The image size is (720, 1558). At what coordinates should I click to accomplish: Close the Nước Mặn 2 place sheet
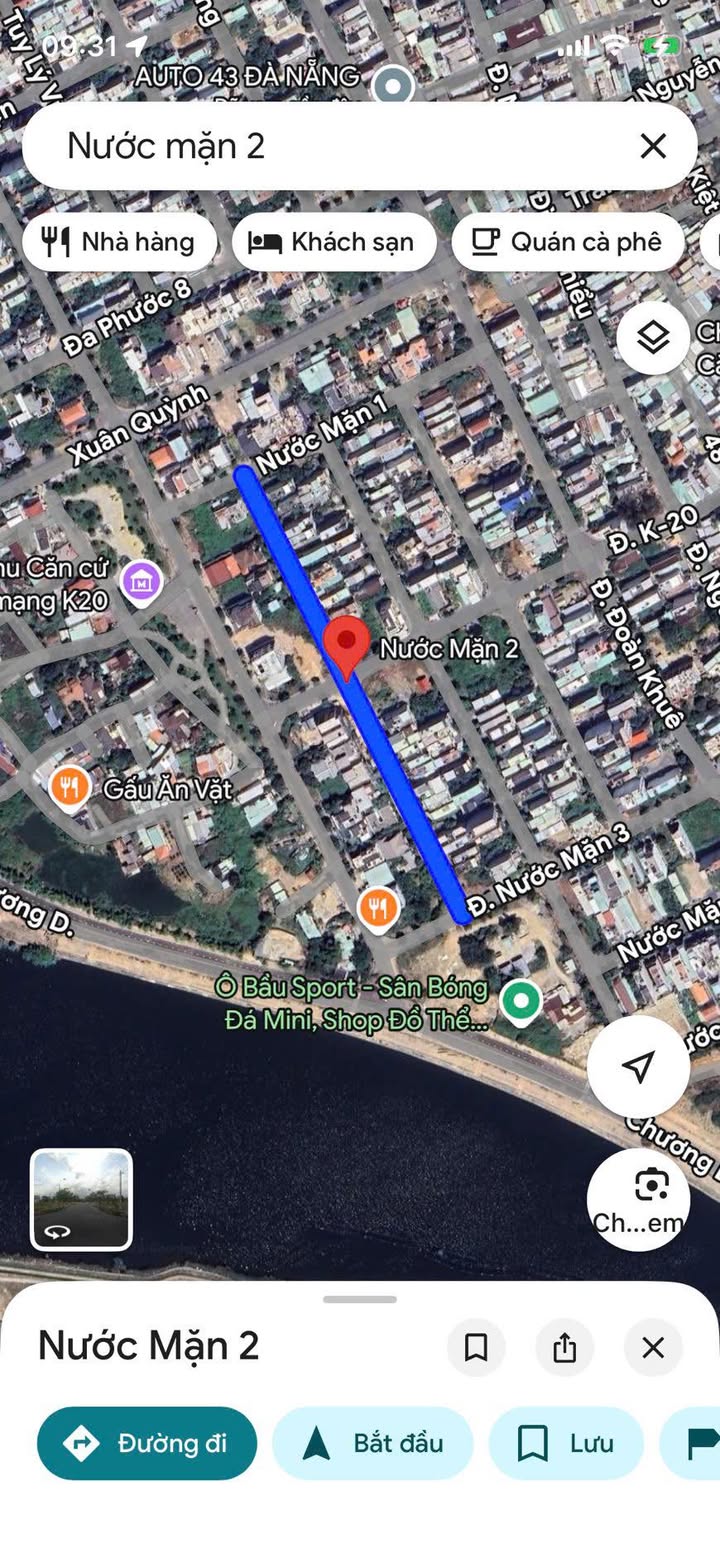(x=653, y=1348)
